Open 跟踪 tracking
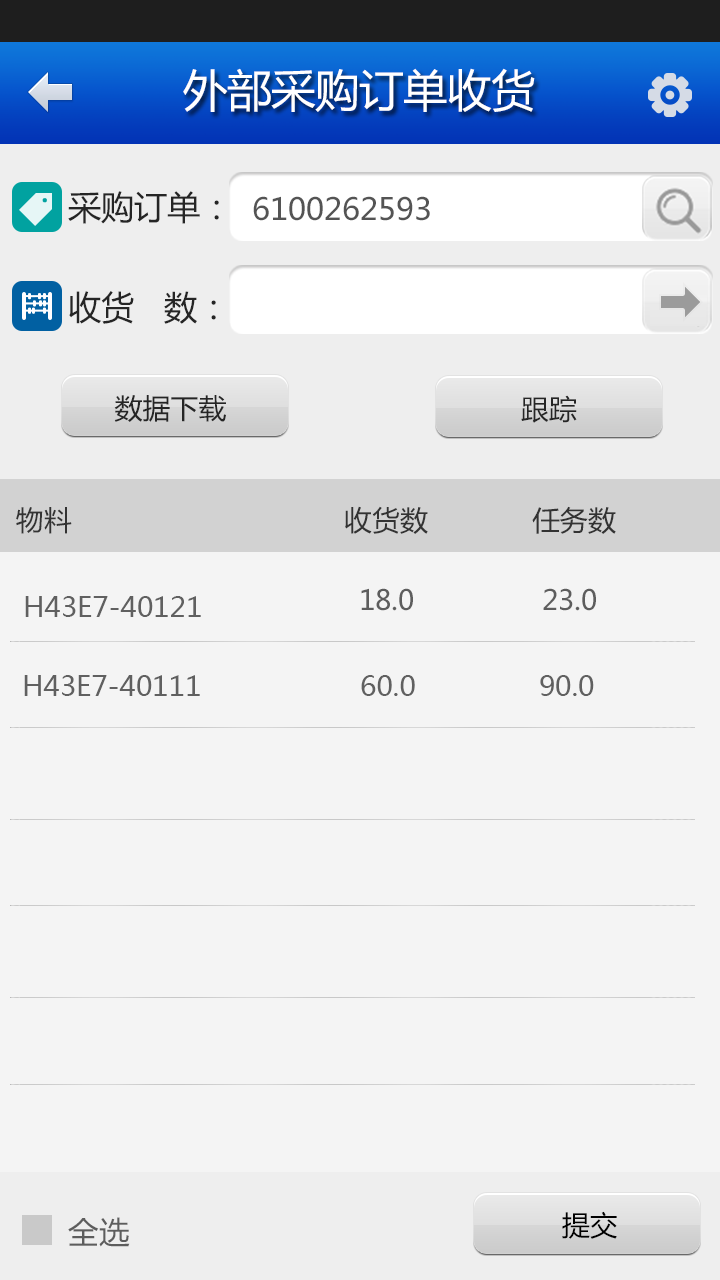This screenshot has width=720, height=1280. click(548, 407)
